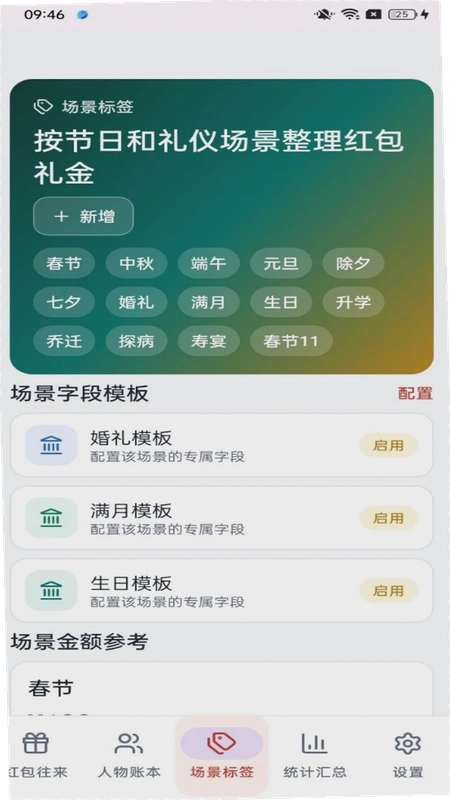
Task: Open the 设置 tab
Action: tap(407, 756)
